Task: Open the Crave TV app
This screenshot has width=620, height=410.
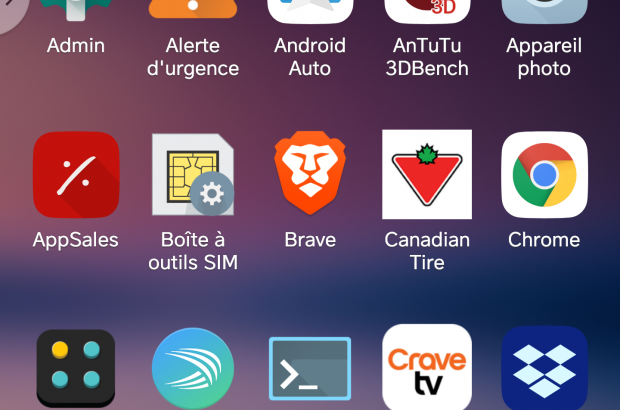Action: [427, 368]
